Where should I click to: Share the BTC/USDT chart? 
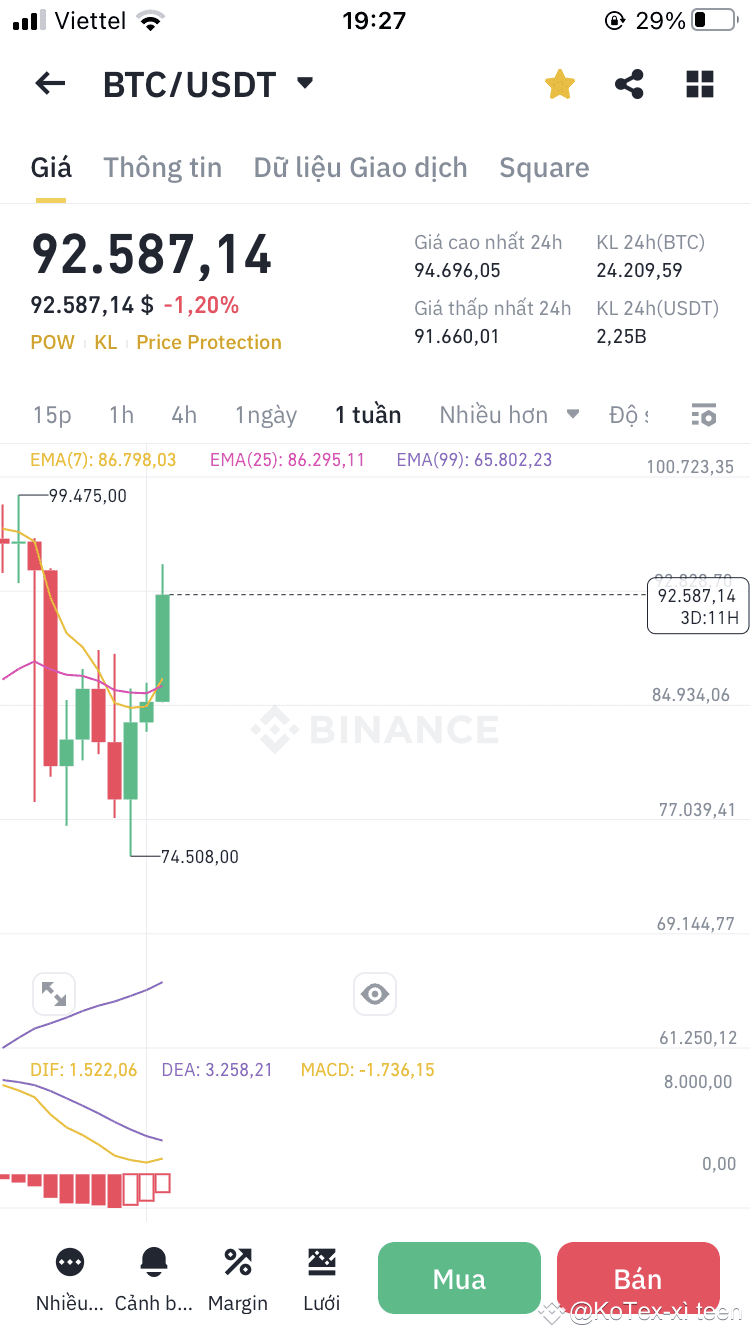pyautogui.click(x=628, y=84)
